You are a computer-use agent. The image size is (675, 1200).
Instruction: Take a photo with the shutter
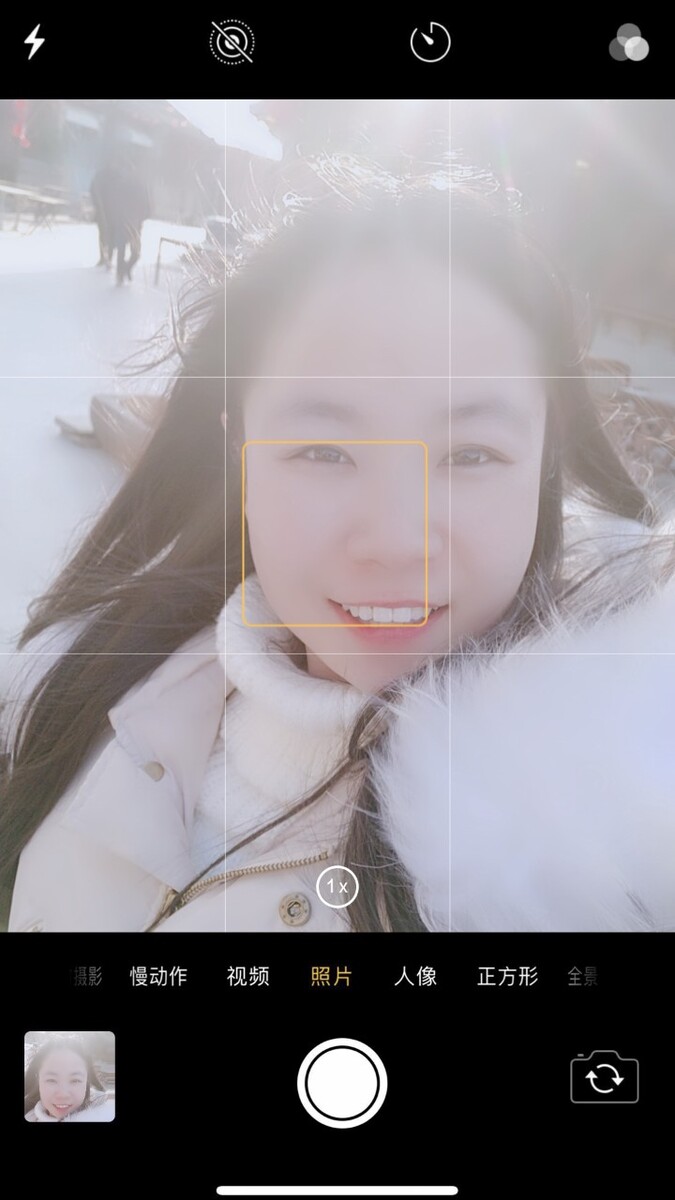tap(342, 1083)
